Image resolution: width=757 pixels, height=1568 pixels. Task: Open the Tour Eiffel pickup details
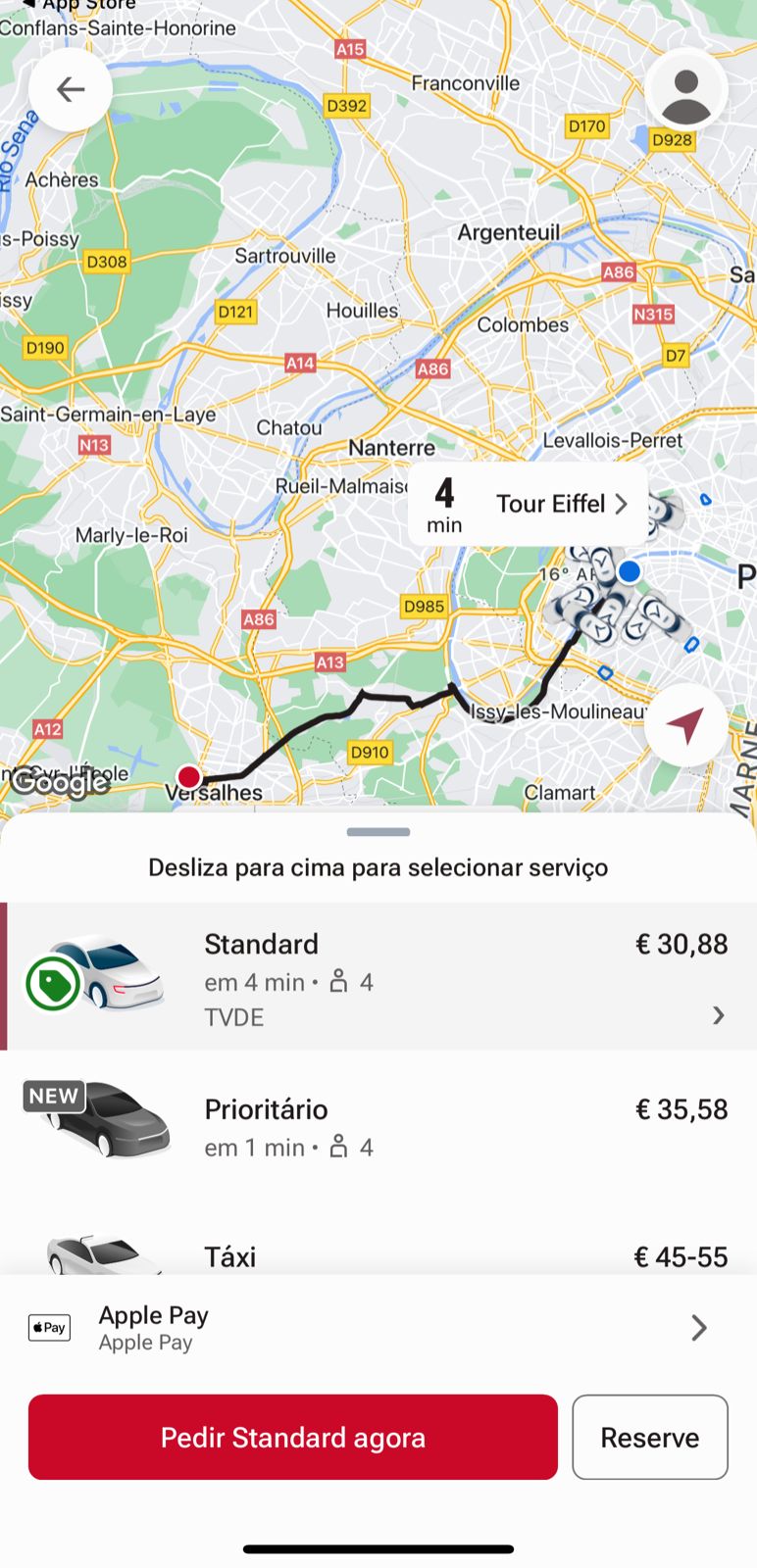coord(529,505)
